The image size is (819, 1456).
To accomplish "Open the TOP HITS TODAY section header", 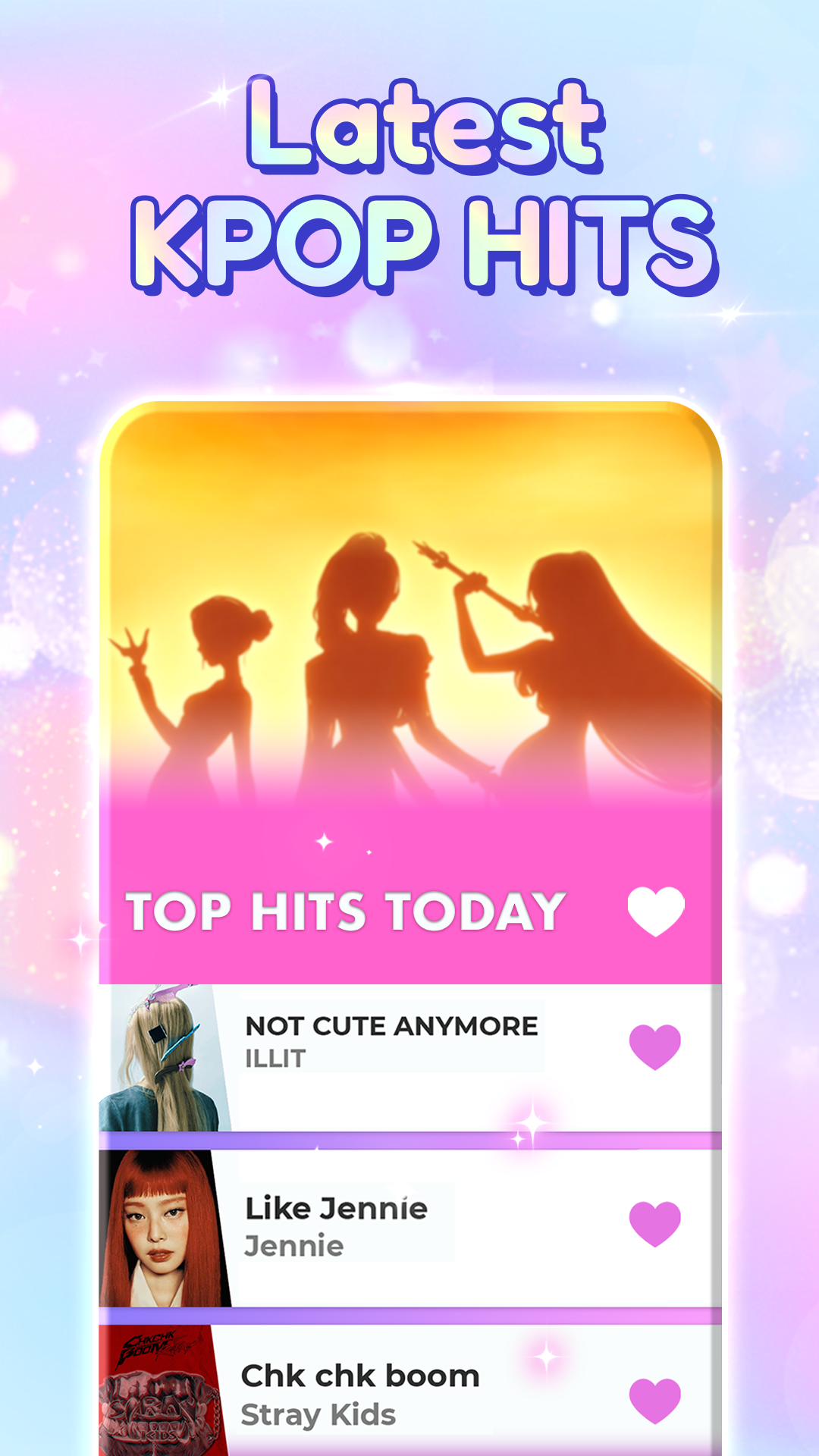I will click(345, 910).
